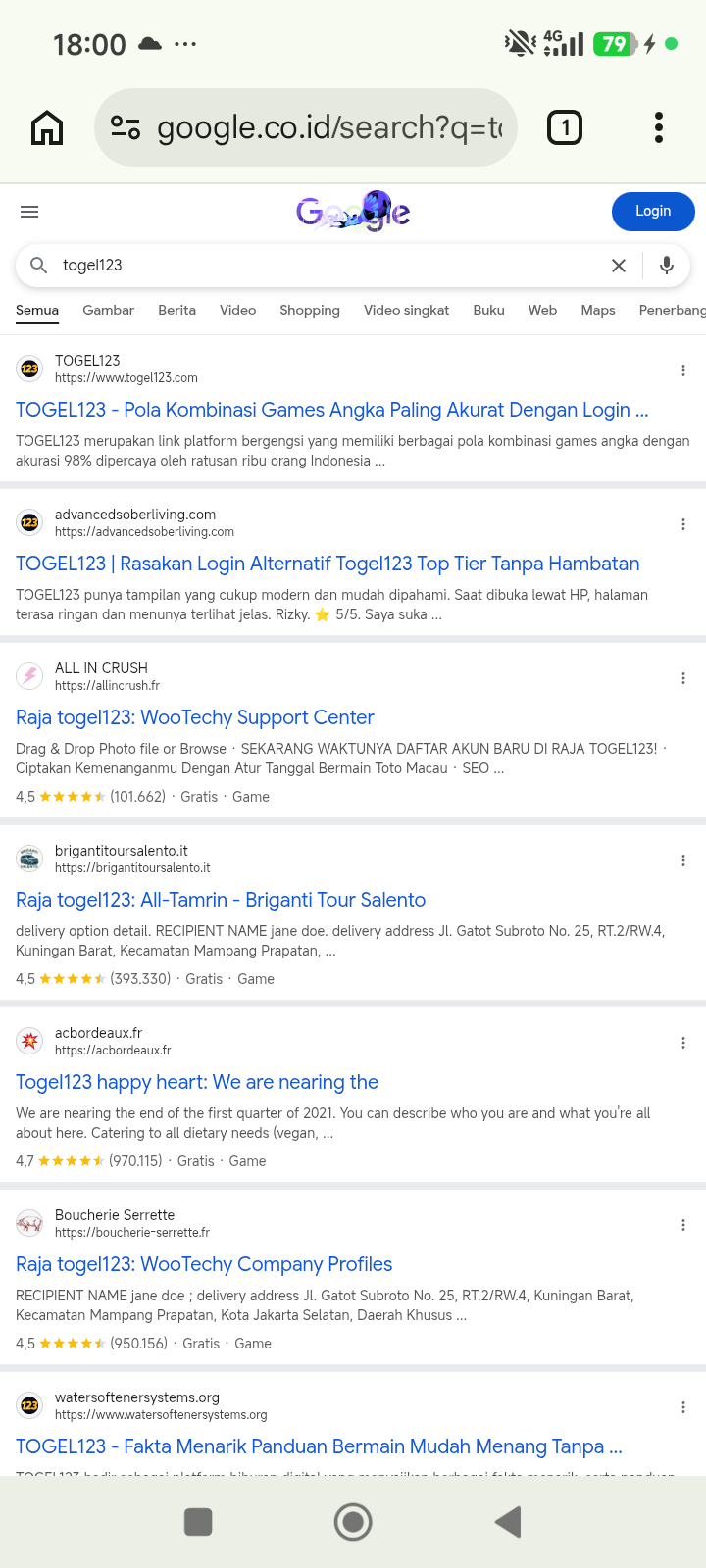Go to the browser home page
The height and width of the screenshot is (1568, 706).
(47, 127)
